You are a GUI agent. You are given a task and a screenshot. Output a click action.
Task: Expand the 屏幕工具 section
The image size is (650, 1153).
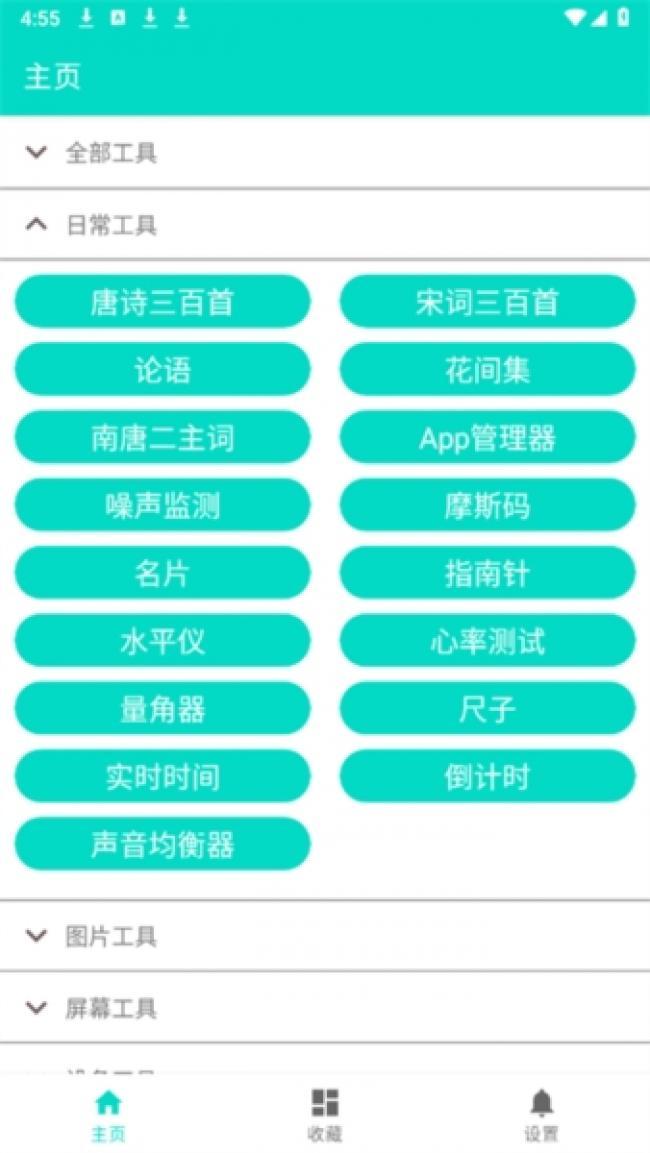[x=325, y=1007]
